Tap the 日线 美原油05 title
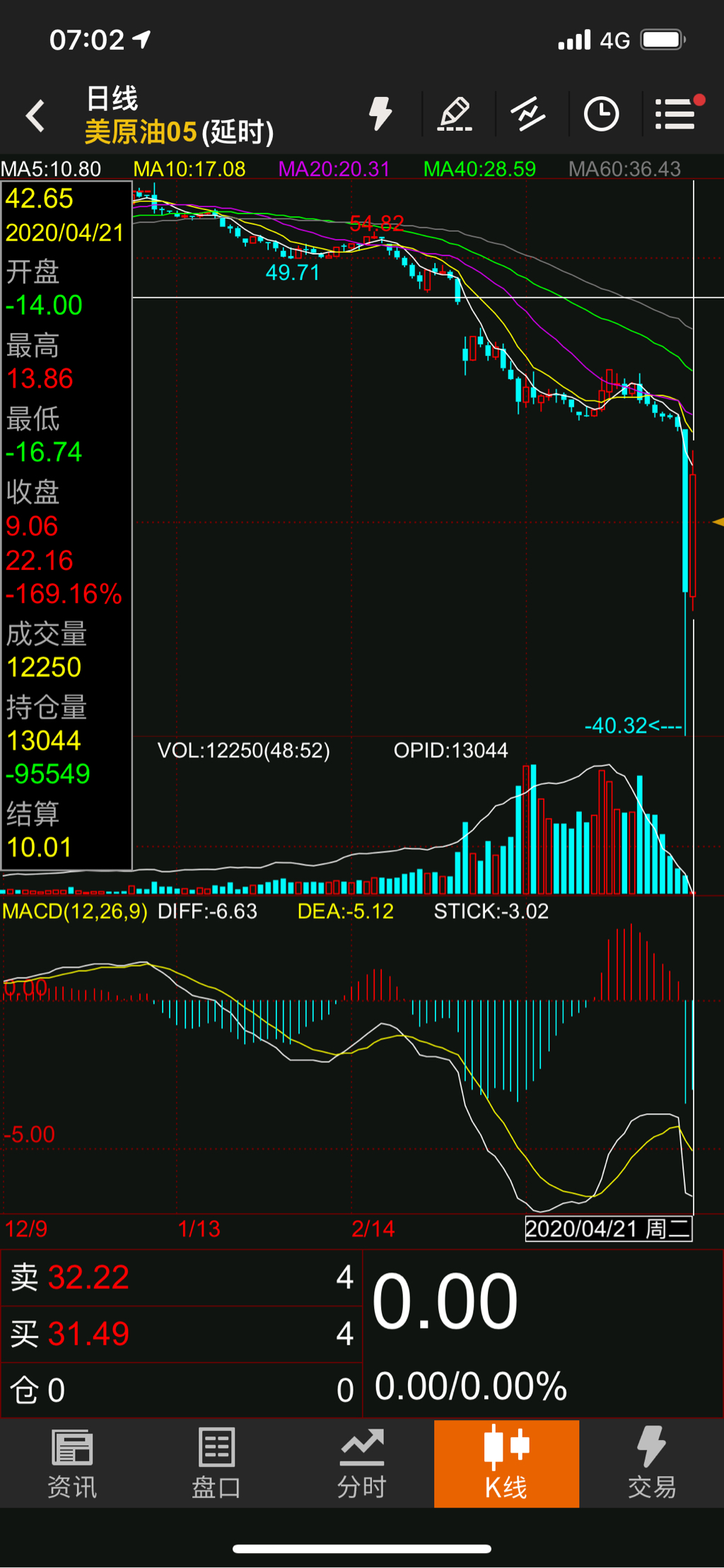Viewport: 724px width, 1568px height. point(178,115)
